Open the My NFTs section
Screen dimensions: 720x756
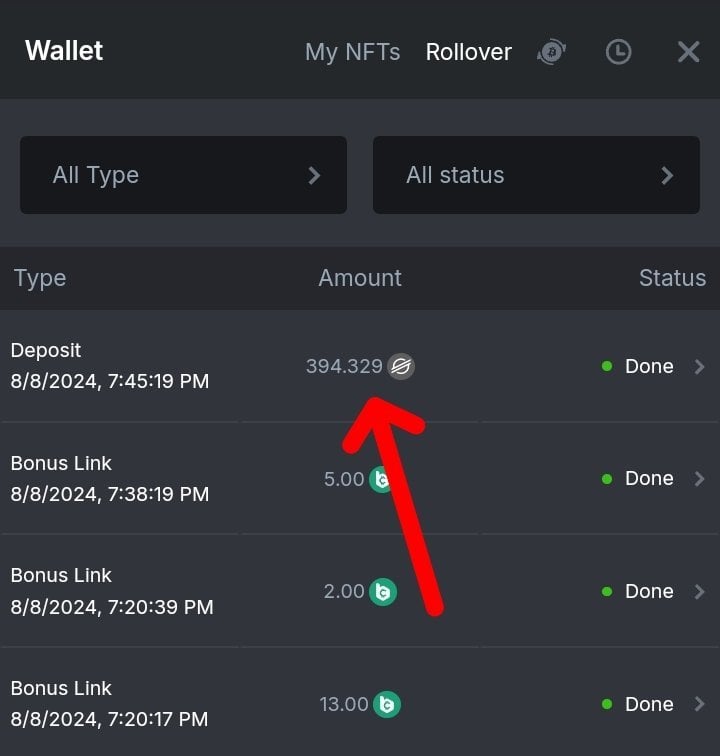coord(352,52)
